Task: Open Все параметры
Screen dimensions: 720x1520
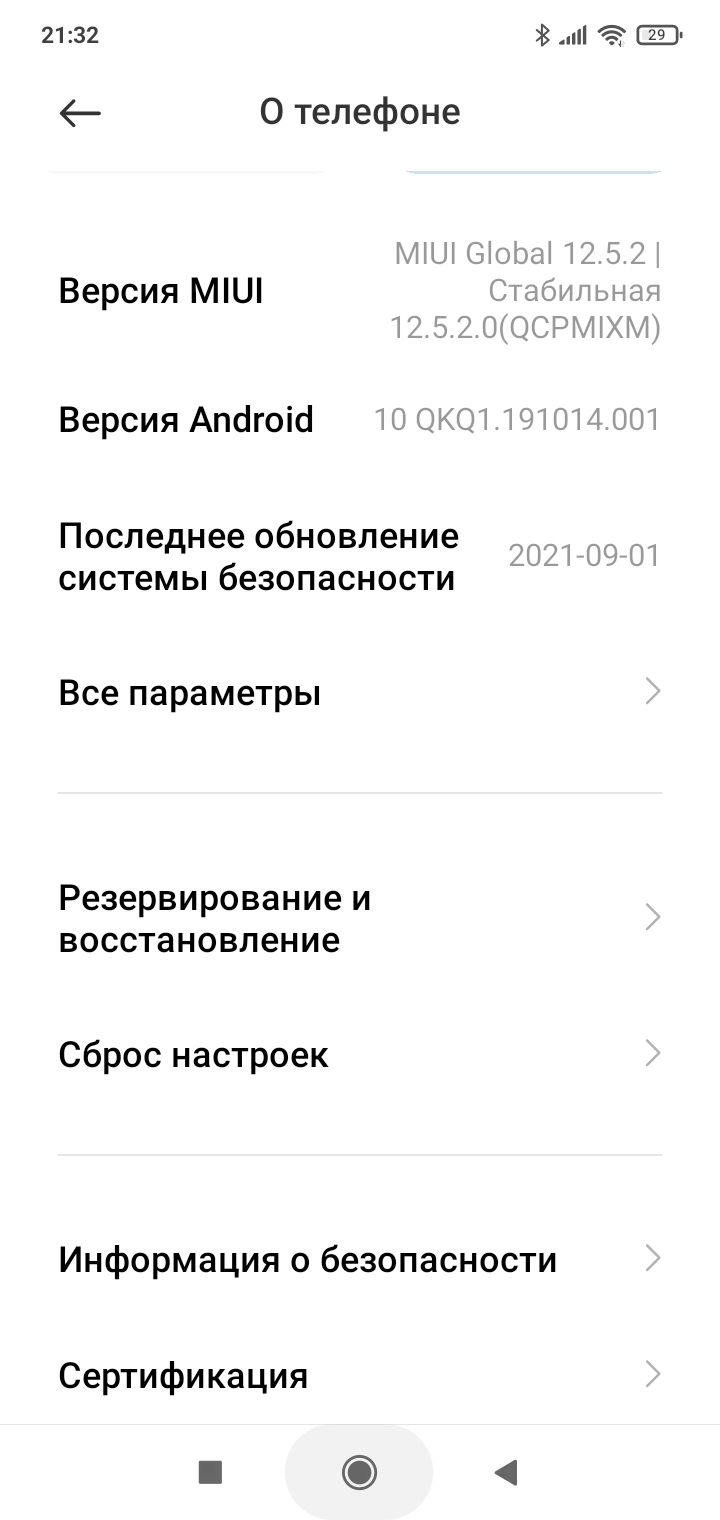Action: click(360, 692)
